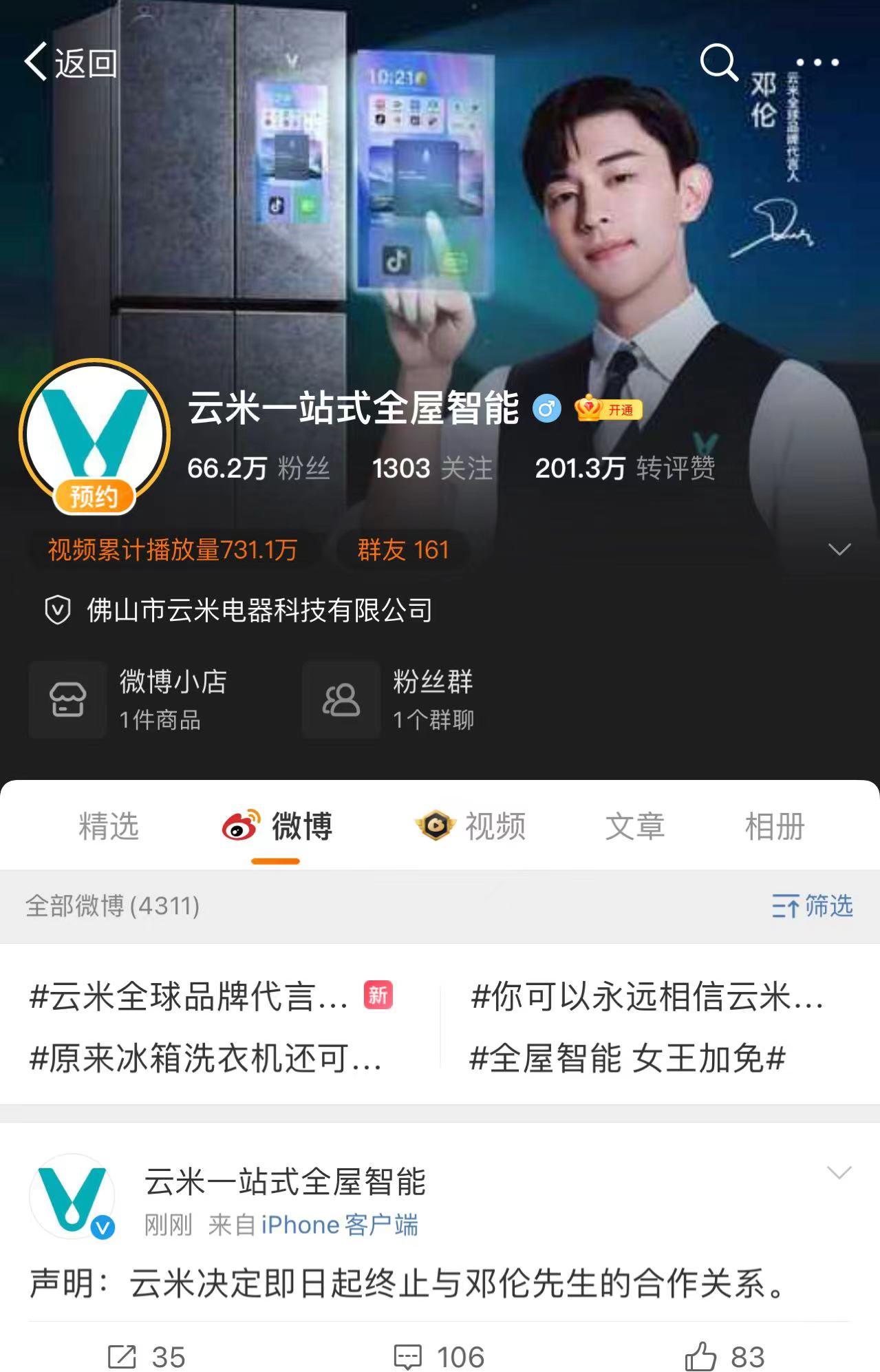Viewport: 880px width, 1372px height.
Task: Open the three-dot overflow menu
Action: 817,63
